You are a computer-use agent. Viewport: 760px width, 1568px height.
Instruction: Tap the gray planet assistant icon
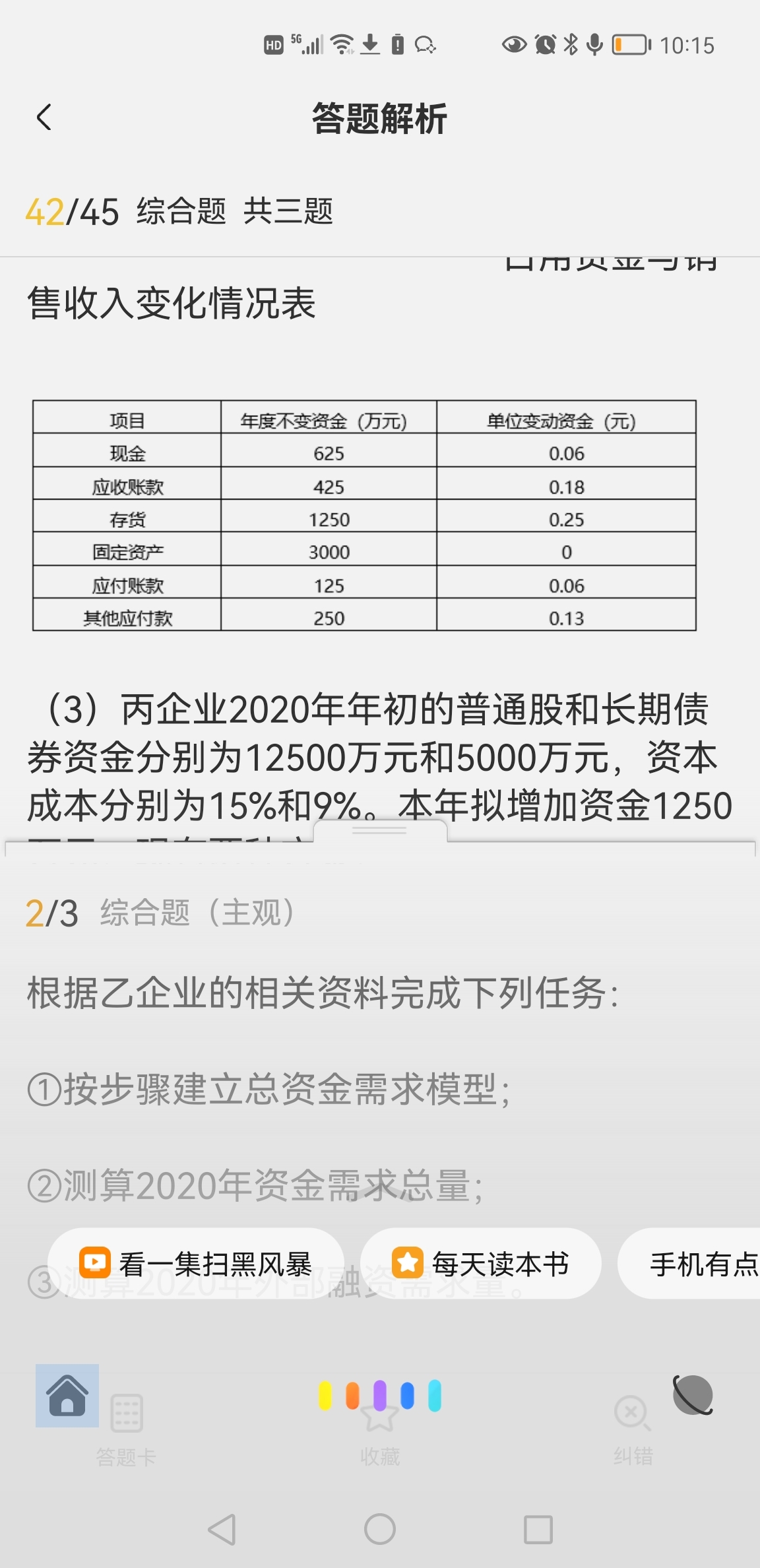(693, 1395)
